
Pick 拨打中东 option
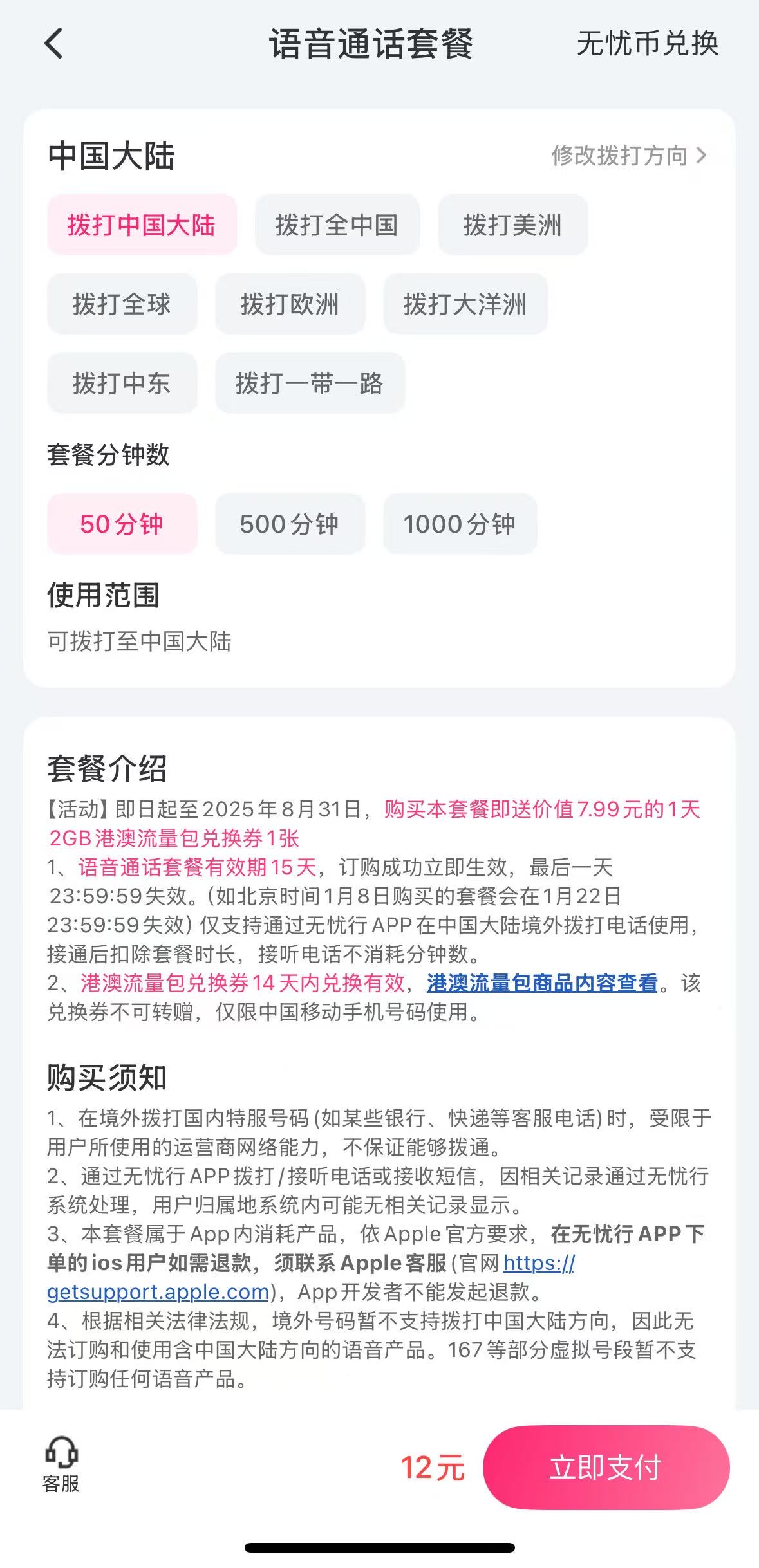(x=122, y=383)
